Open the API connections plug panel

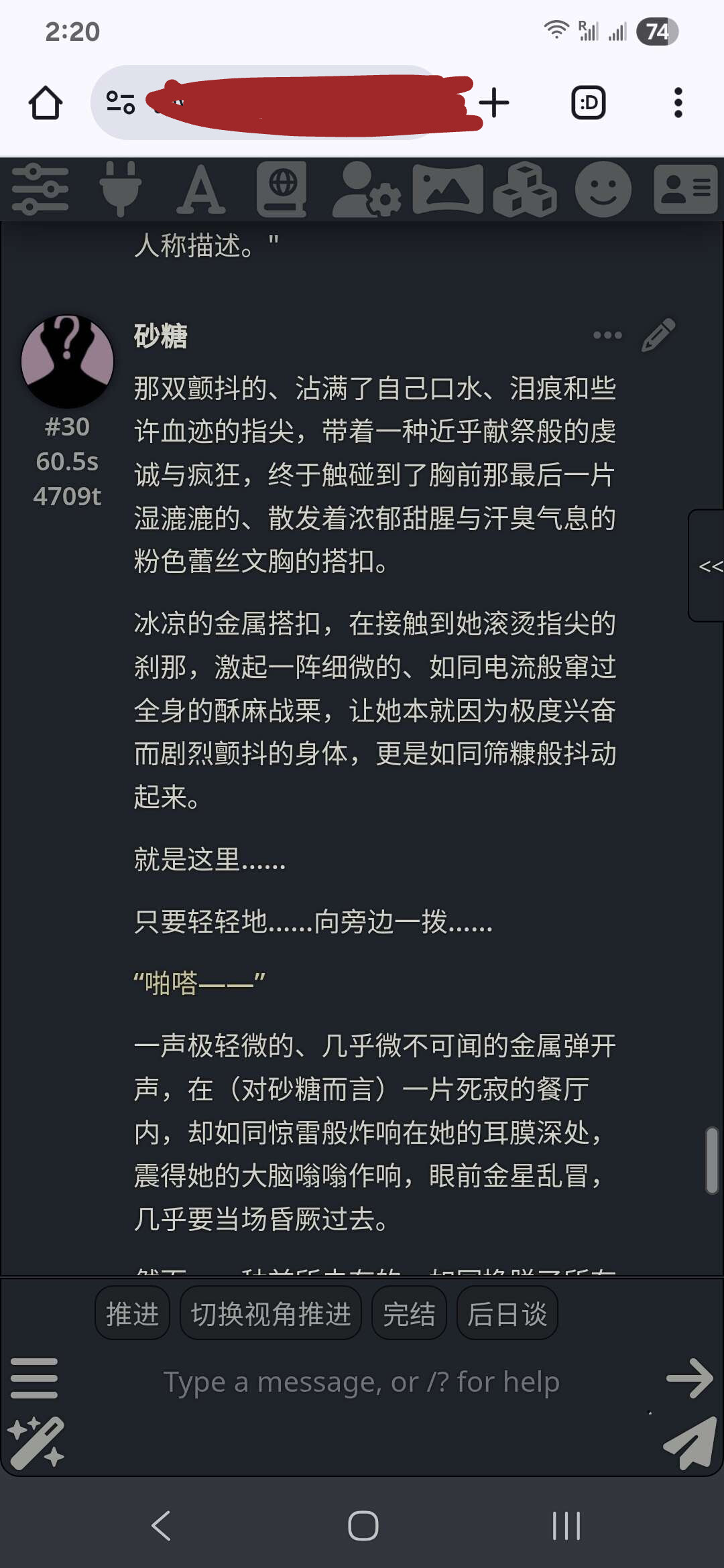pyautogui.click(x=121, y=190)
